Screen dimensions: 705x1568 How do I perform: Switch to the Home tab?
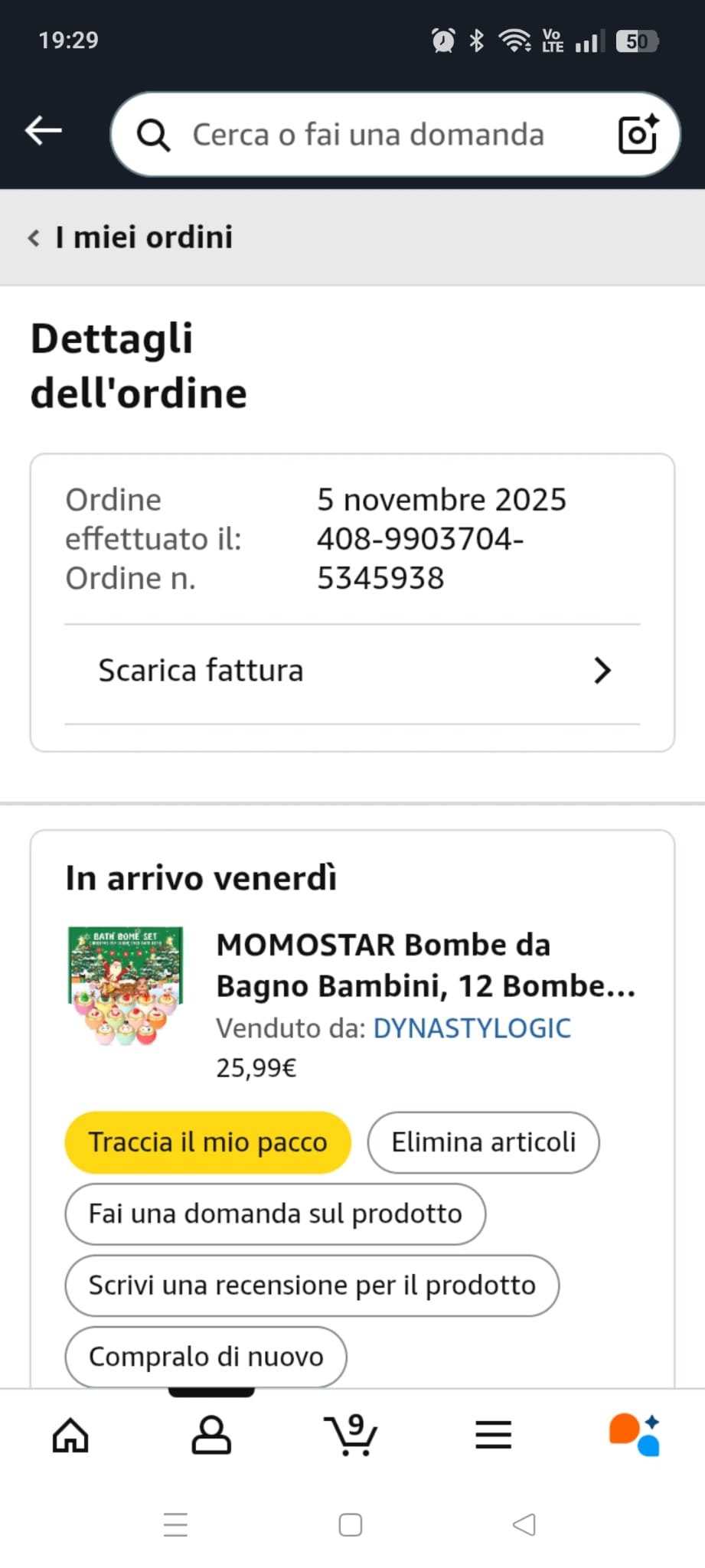tap(70, 1435)
